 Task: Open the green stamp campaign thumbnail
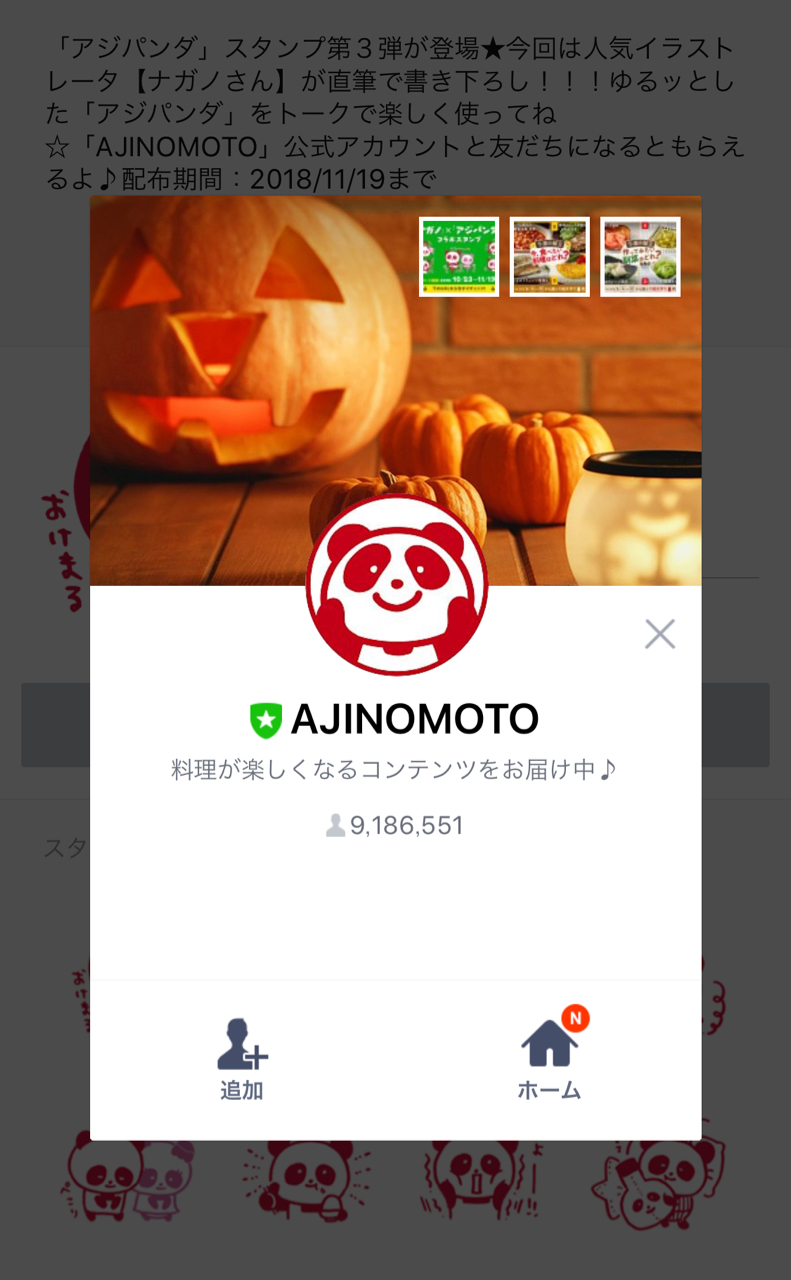pyautogui.click(x=459, y=257)
